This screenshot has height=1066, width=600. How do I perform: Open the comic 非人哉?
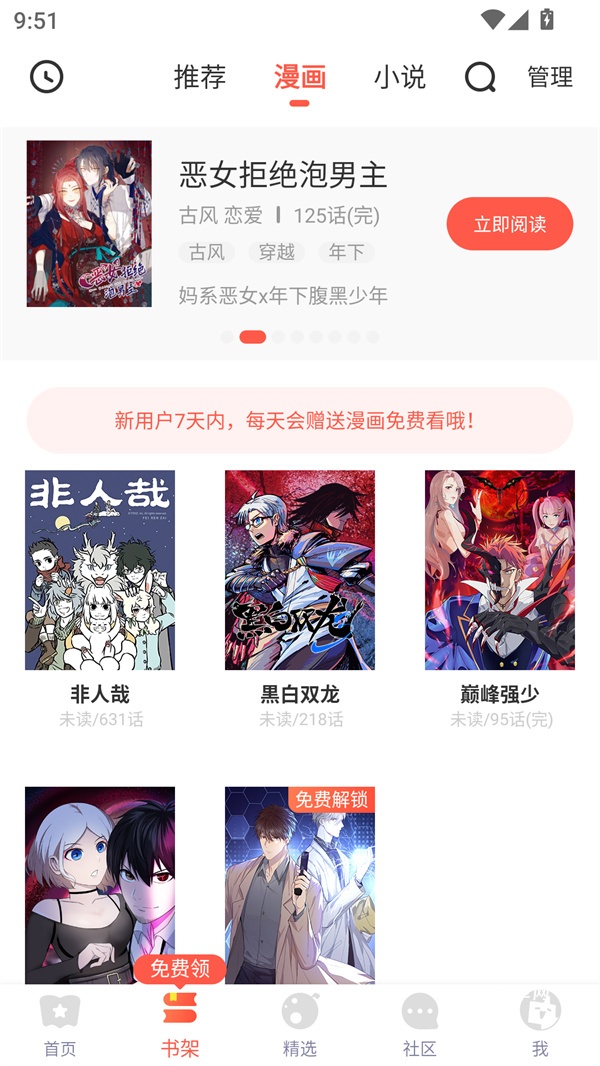(100, 570)
